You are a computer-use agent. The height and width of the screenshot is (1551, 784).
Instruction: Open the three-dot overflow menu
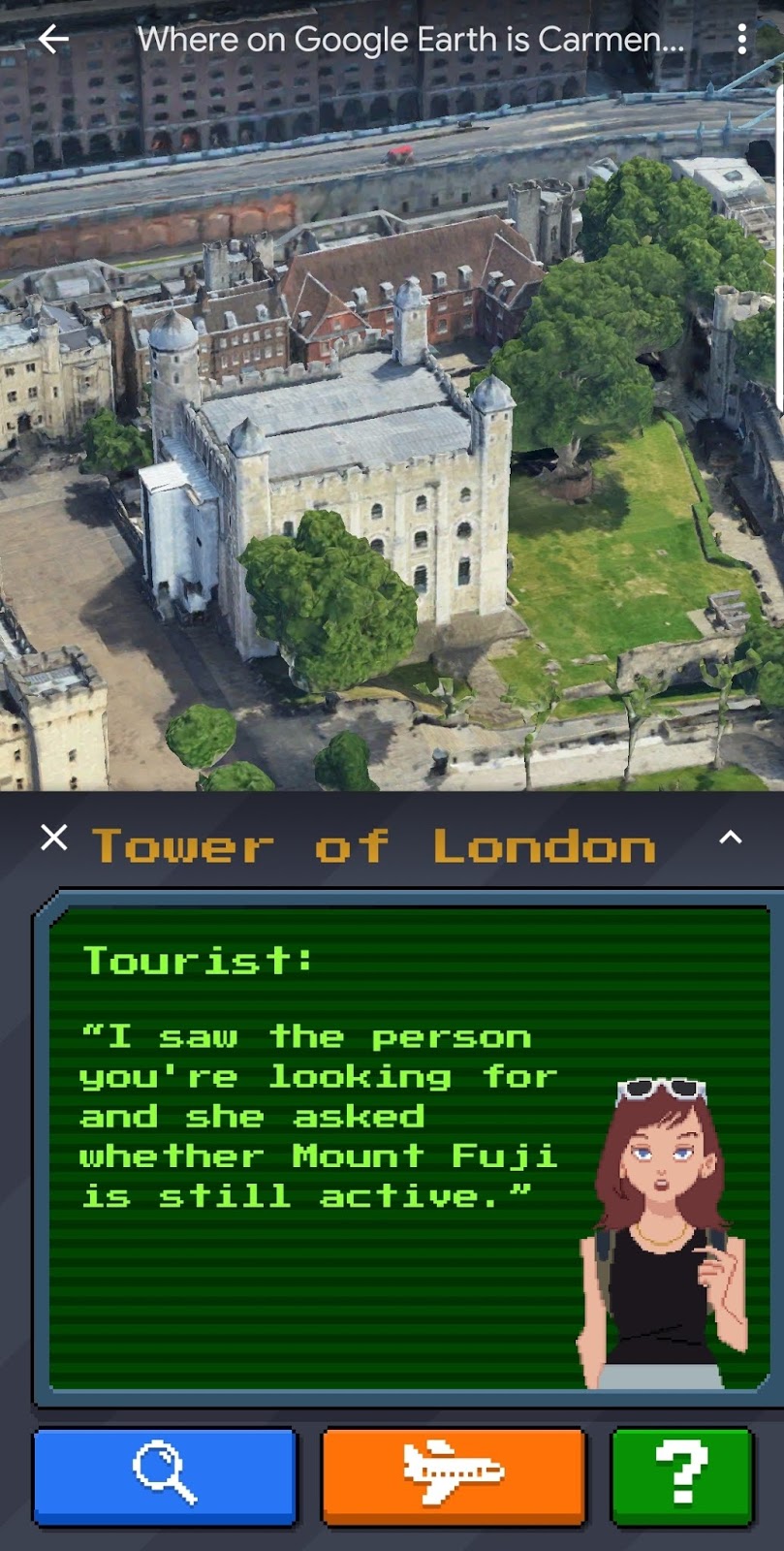click(x=741, y=40)
